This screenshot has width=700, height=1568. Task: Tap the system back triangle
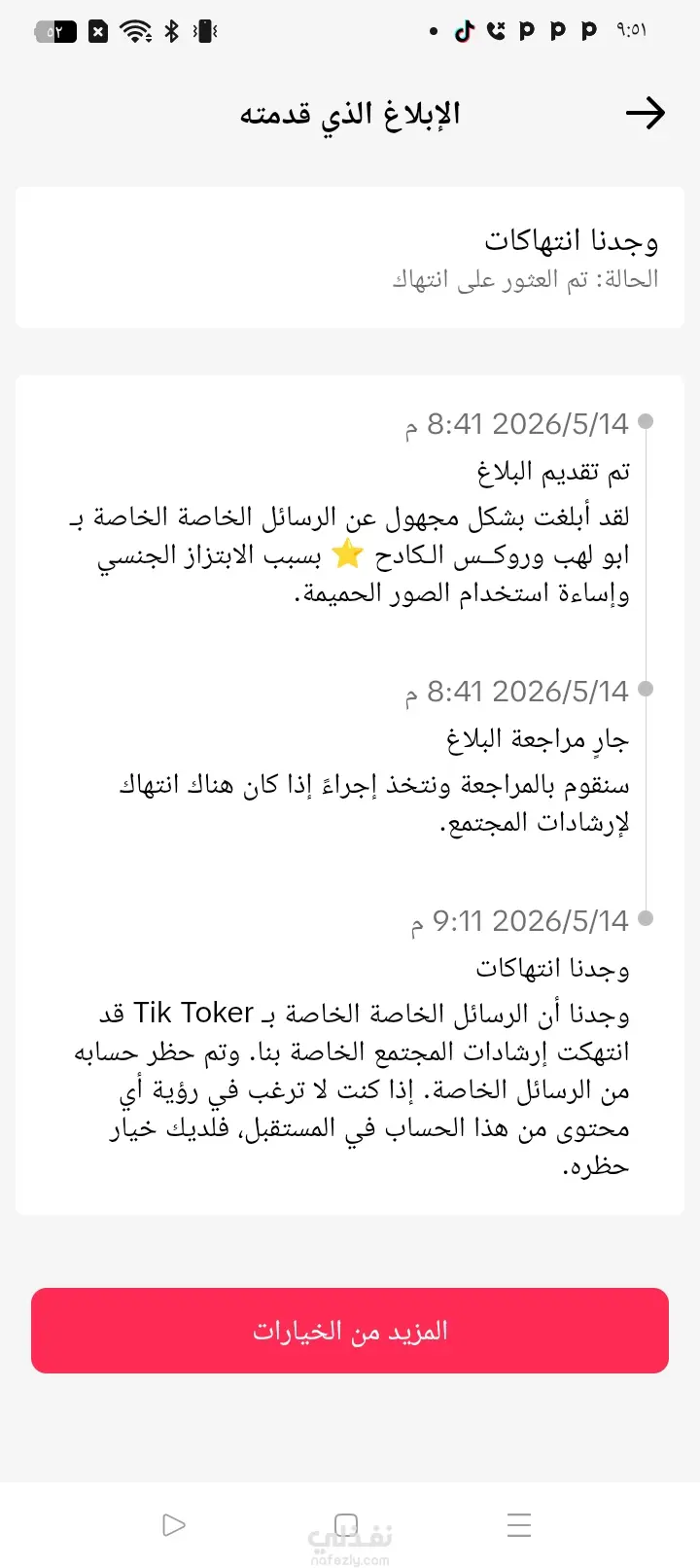click(174, 1524)
